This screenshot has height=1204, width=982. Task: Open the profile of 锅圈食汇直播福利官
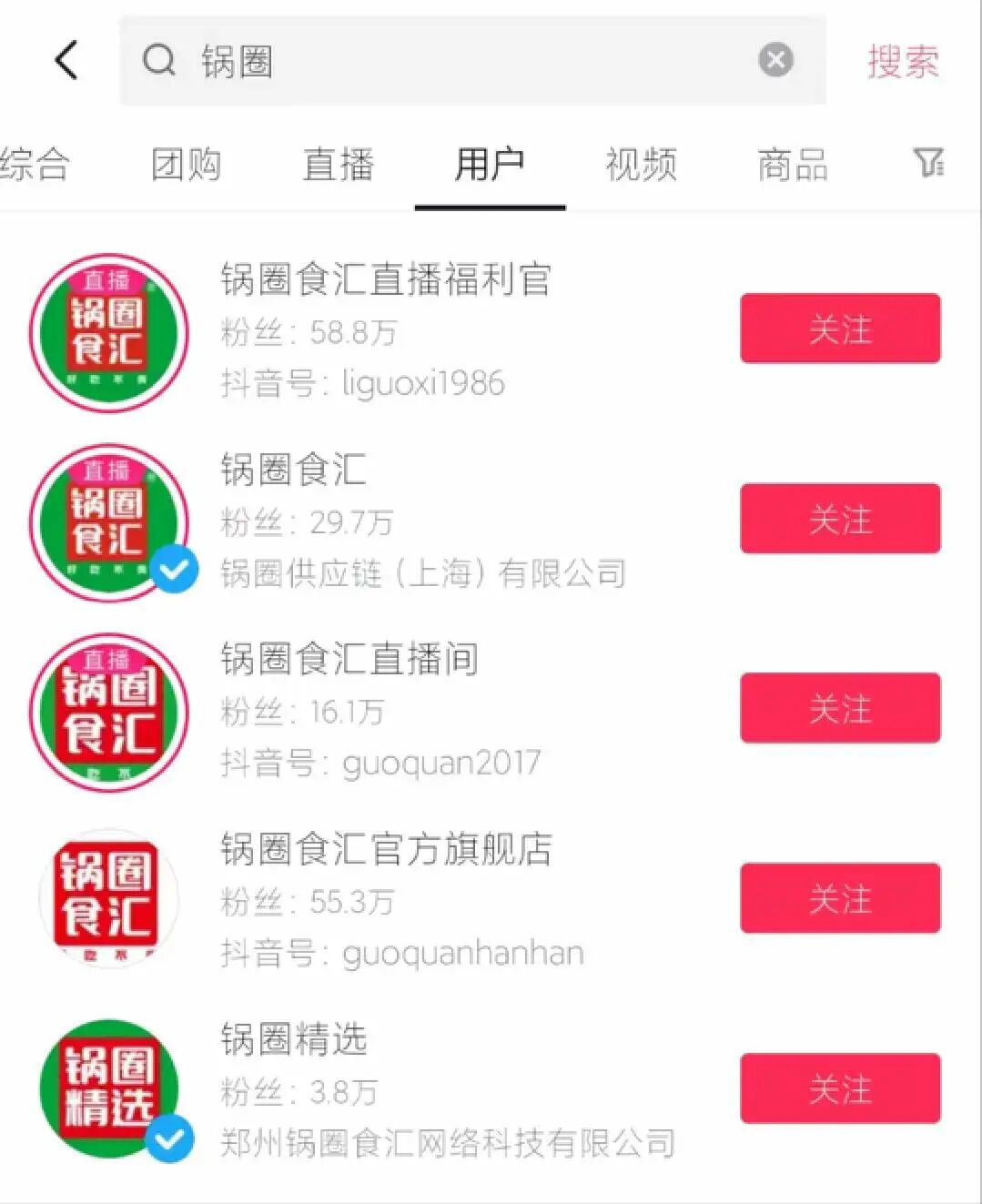tap(386, 280)
